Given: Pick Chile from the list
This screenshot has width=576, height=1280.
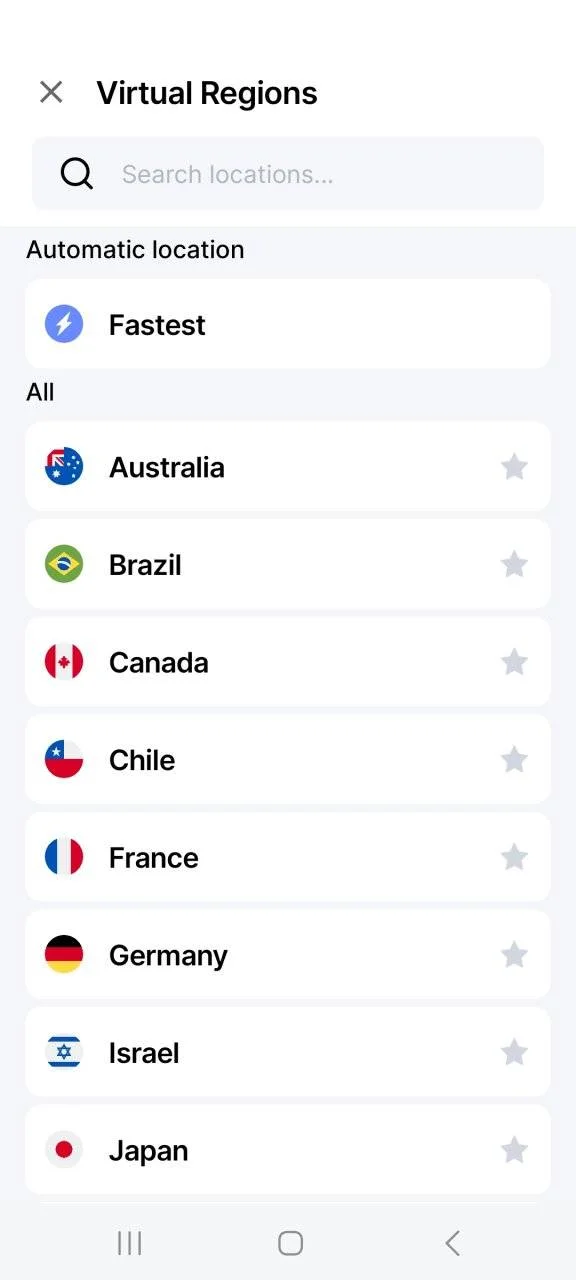Looking at the screenshot, I should coord(288,759).
